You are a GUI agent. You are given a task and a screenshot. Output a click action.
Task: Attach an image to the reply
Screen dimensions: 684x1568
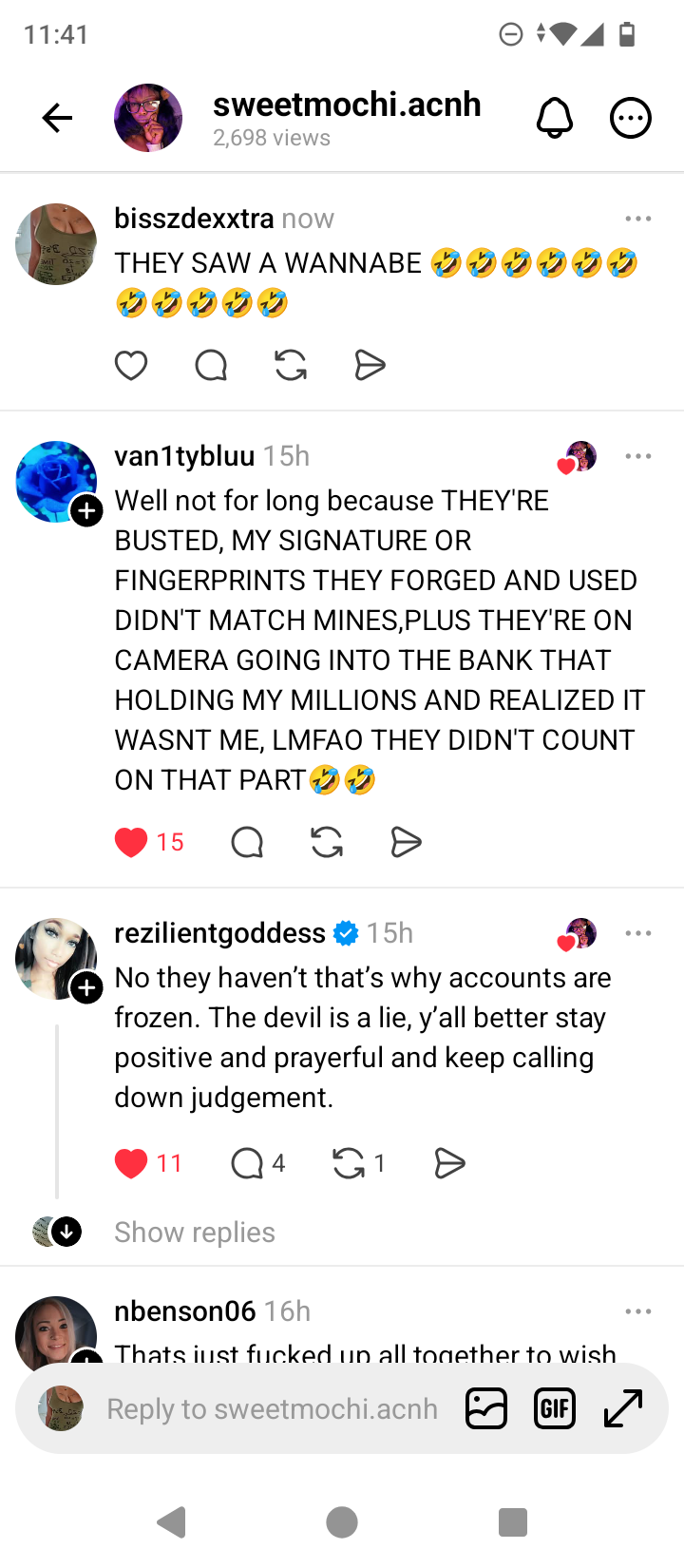(x=486, y=1408)
